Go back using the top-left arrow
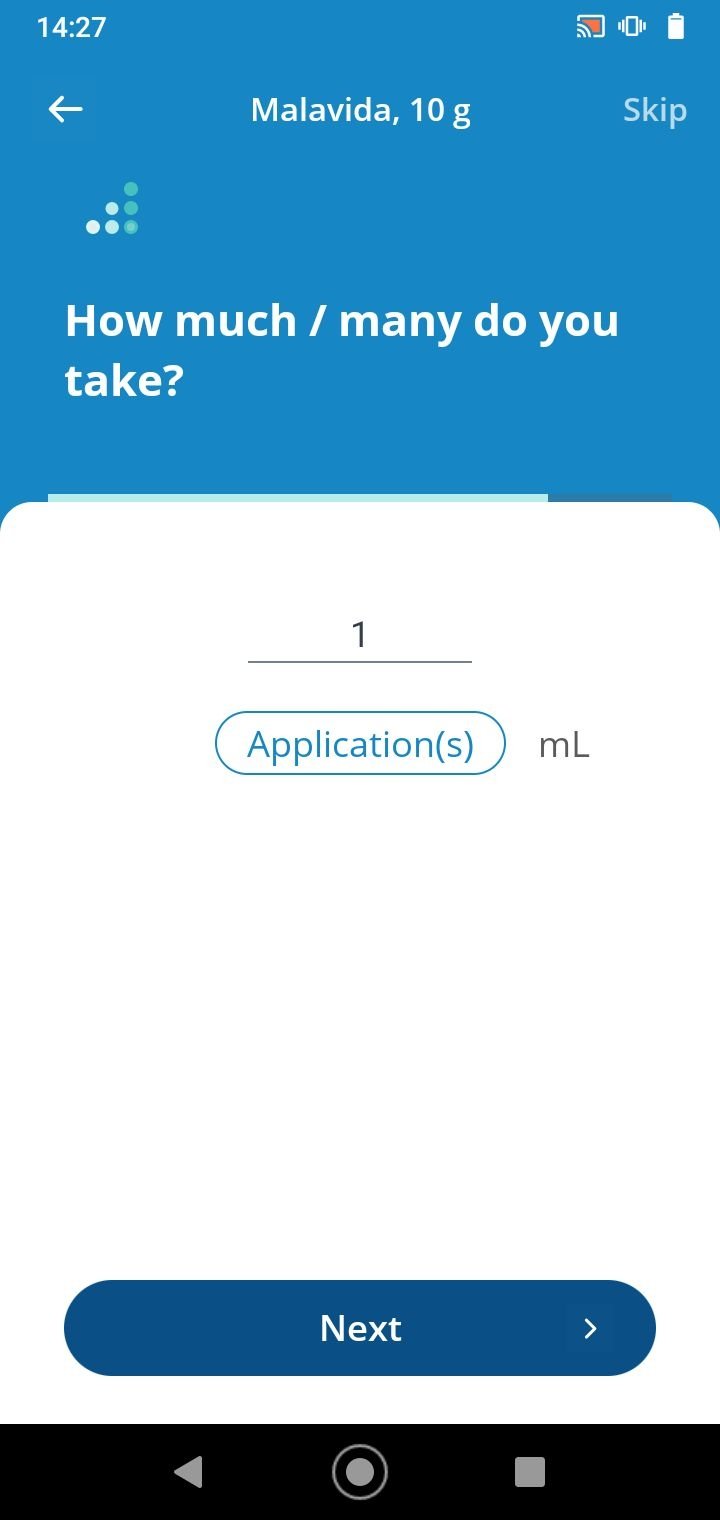 click(66, 109)
